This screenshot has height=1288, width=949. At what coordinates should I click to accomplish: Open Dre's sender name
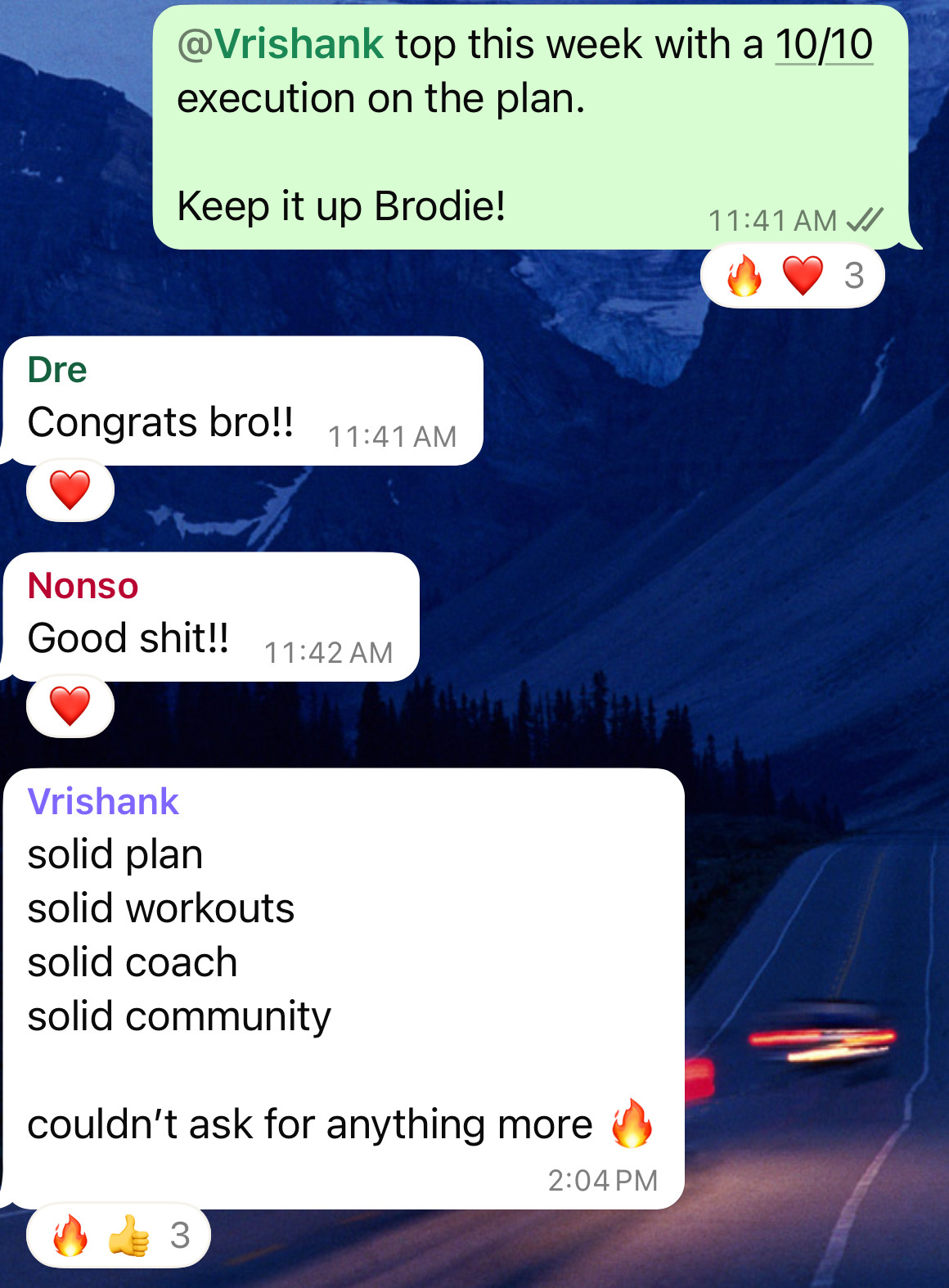click(57, 370)
